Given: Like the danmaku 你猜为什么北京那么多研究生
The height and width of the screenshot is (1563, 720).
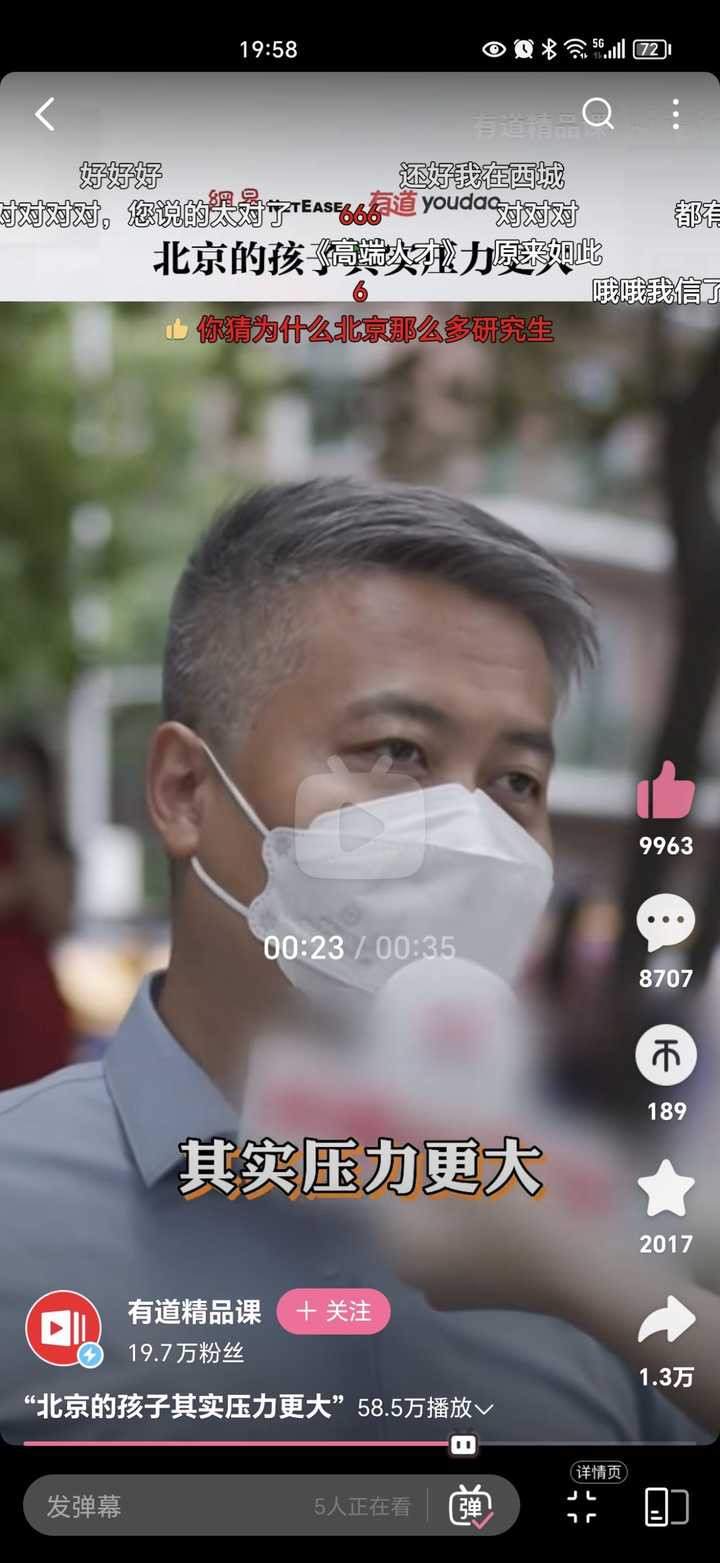Looking at the screenshot, I should click(177, 329).
